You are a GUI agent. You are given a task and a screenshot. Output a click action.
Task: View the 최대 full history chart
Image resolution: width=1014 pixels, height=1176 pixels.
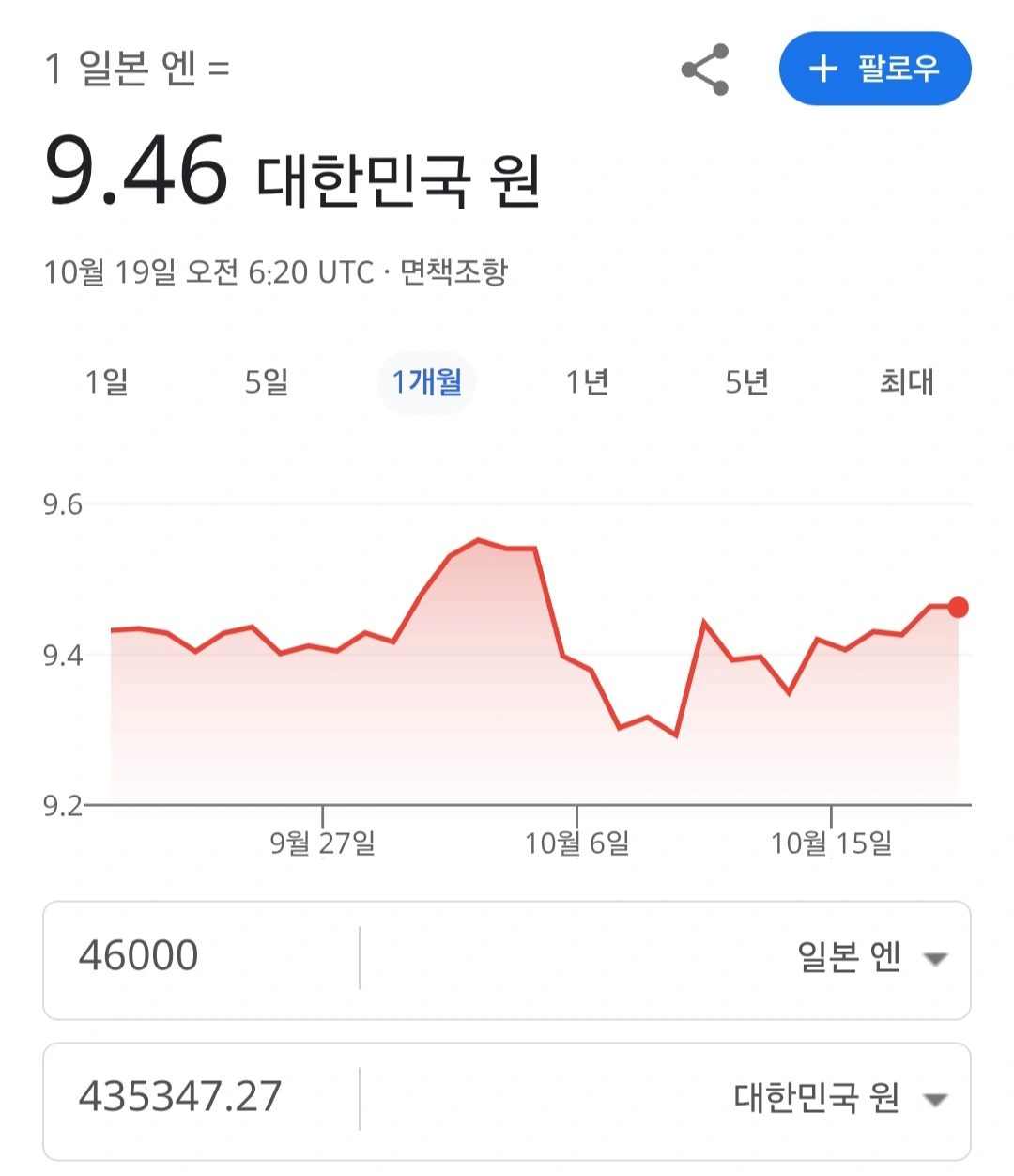tap(906, 382)
